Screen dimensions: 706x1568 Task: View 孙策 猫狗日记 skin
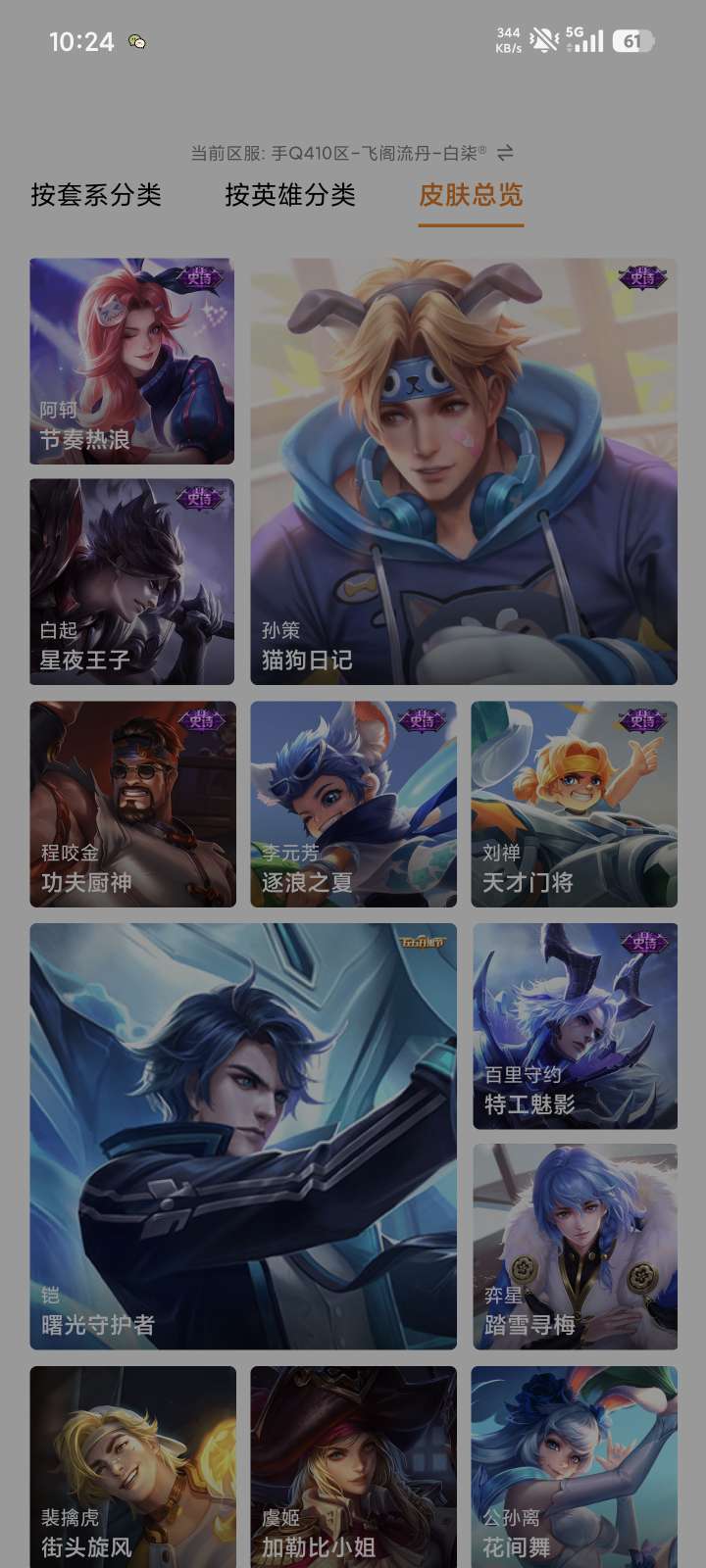pyautogui.click(x=464, y=471)
